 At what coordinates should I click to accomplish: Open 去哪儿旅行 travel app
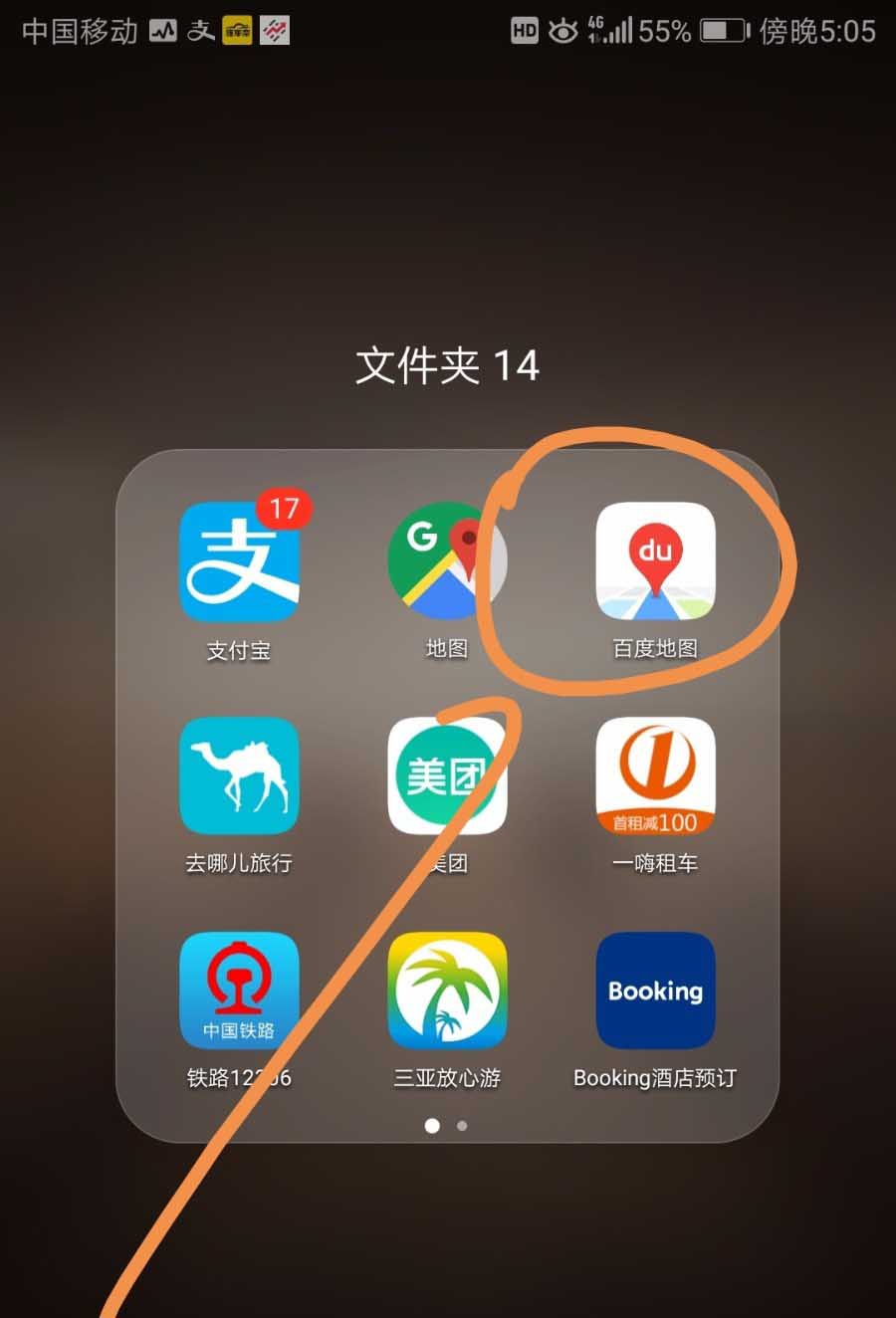pyautogui.click(x=239, y=776)
